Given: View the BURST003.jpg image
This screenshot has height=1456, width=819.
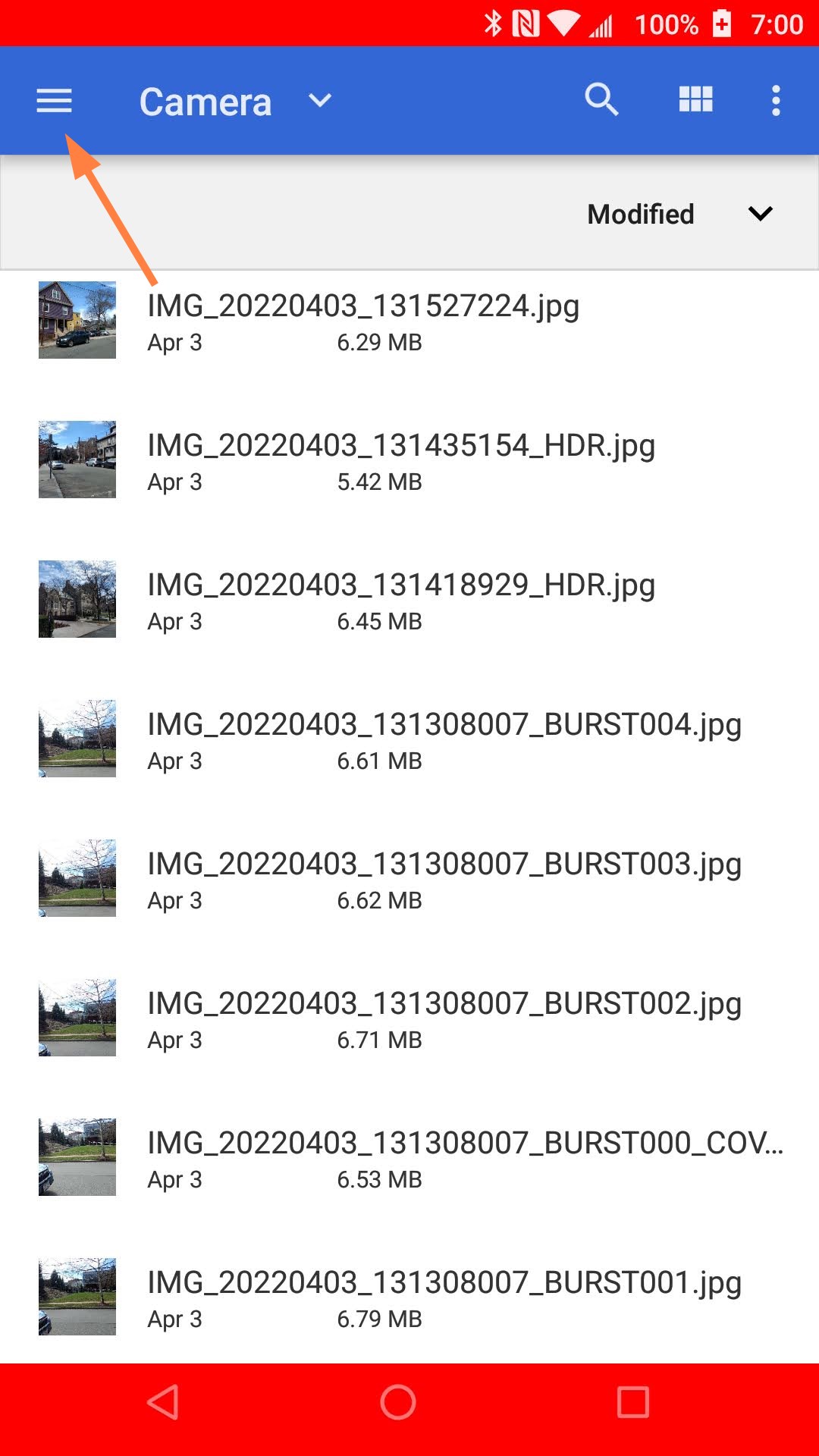Looking at the screenshot, I should click(444, 878).
